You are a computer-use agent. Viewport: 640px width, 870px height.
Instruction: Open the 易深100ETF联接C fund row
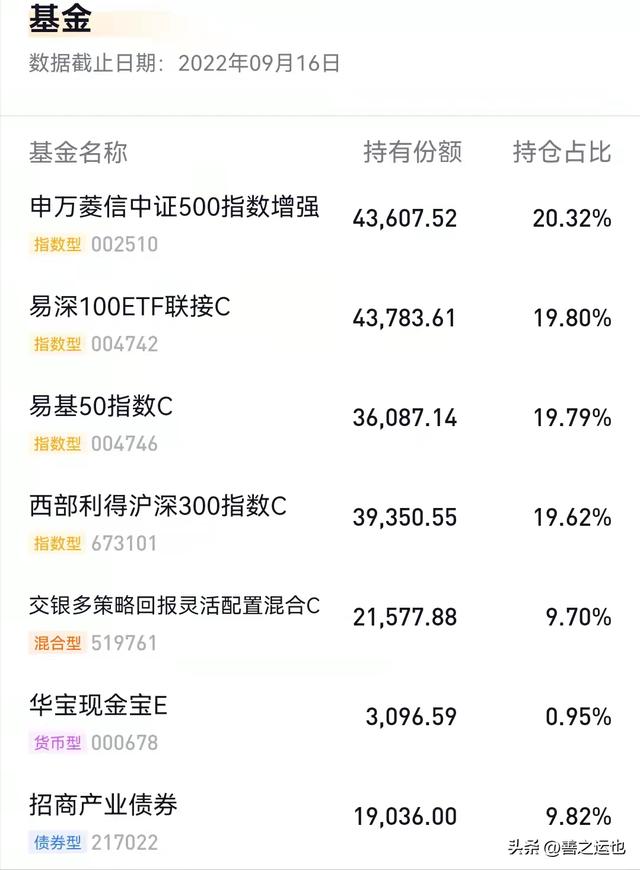pyautogui.click(x=130, y=307)
